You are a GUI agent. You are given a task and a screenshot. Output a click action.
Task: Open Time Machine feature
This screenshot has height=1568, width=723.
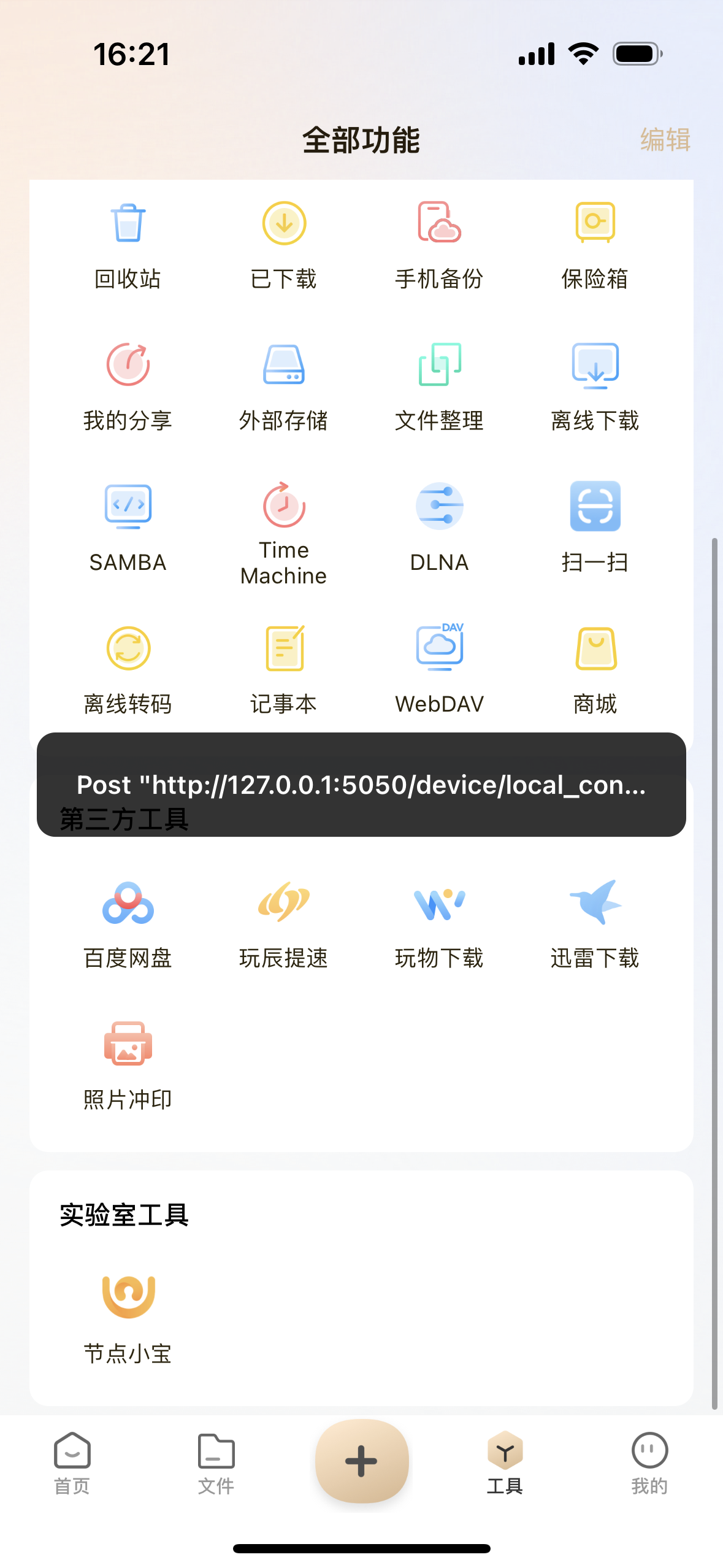(284, 534)
